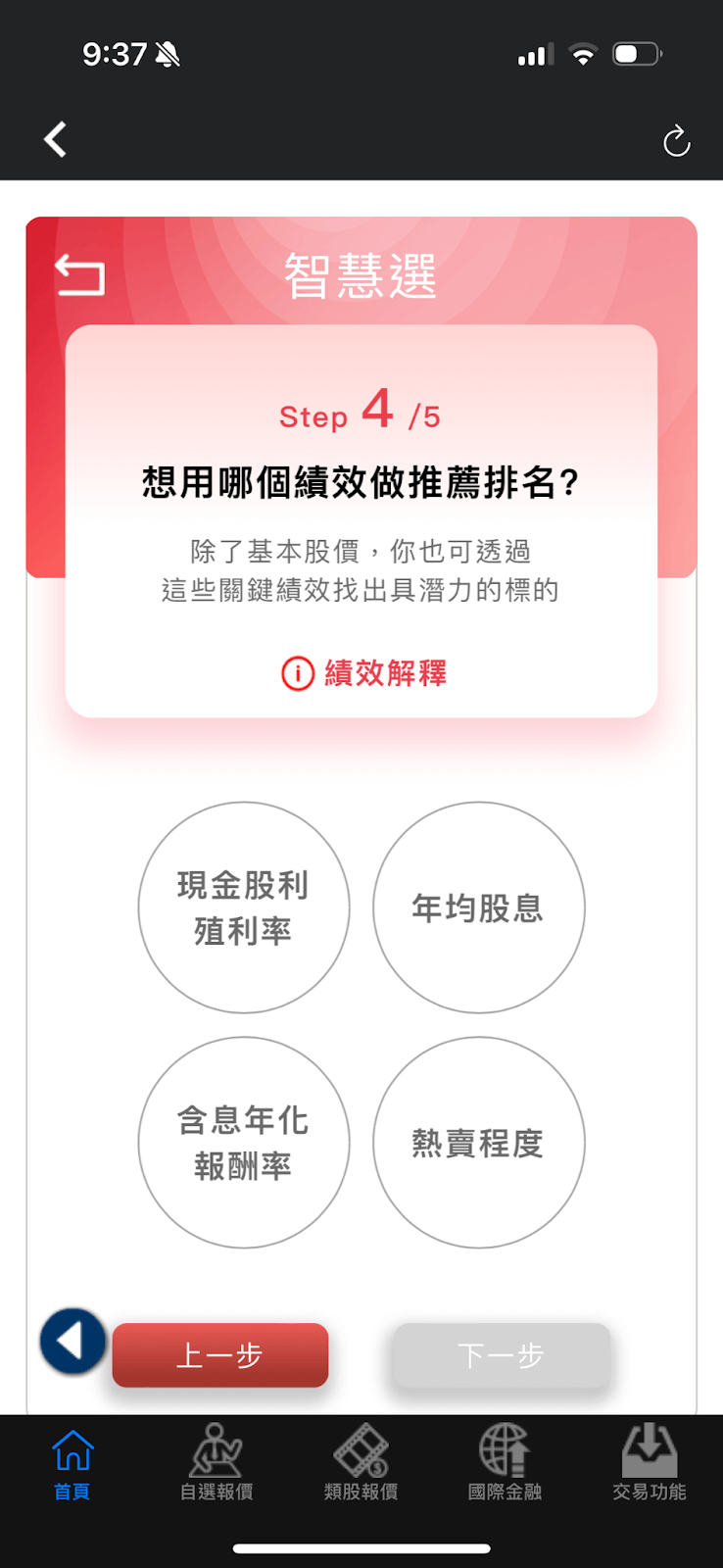Select 熱賣程度 for ranking
The image size is (723, 1568).
(478, 1143)
